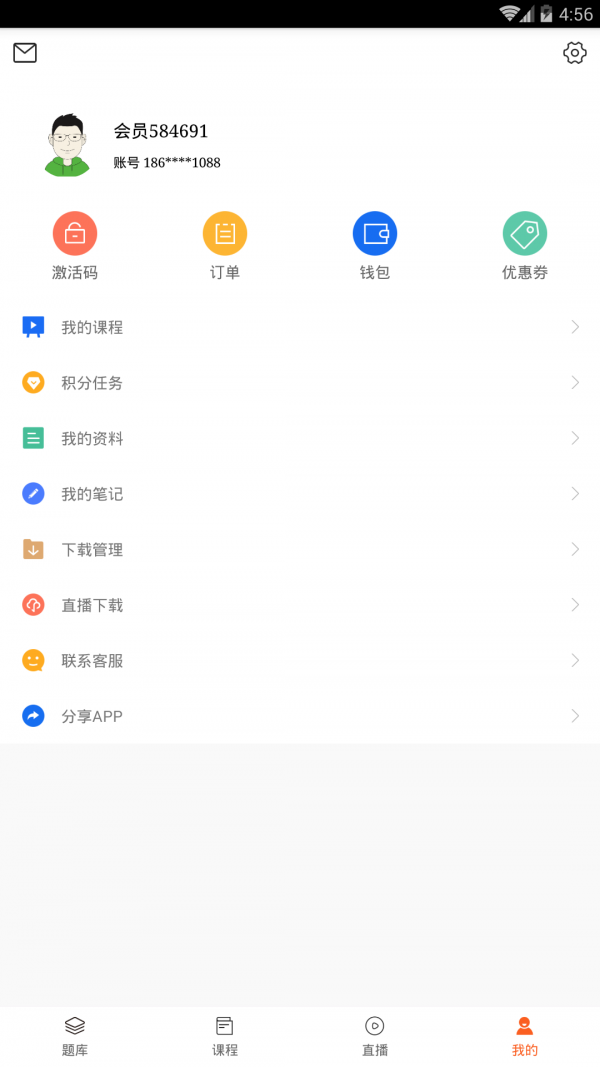Switch to the 课程 tab
The width and height of the screenshot is (600, 1067).
click(x=224, y=1036)
